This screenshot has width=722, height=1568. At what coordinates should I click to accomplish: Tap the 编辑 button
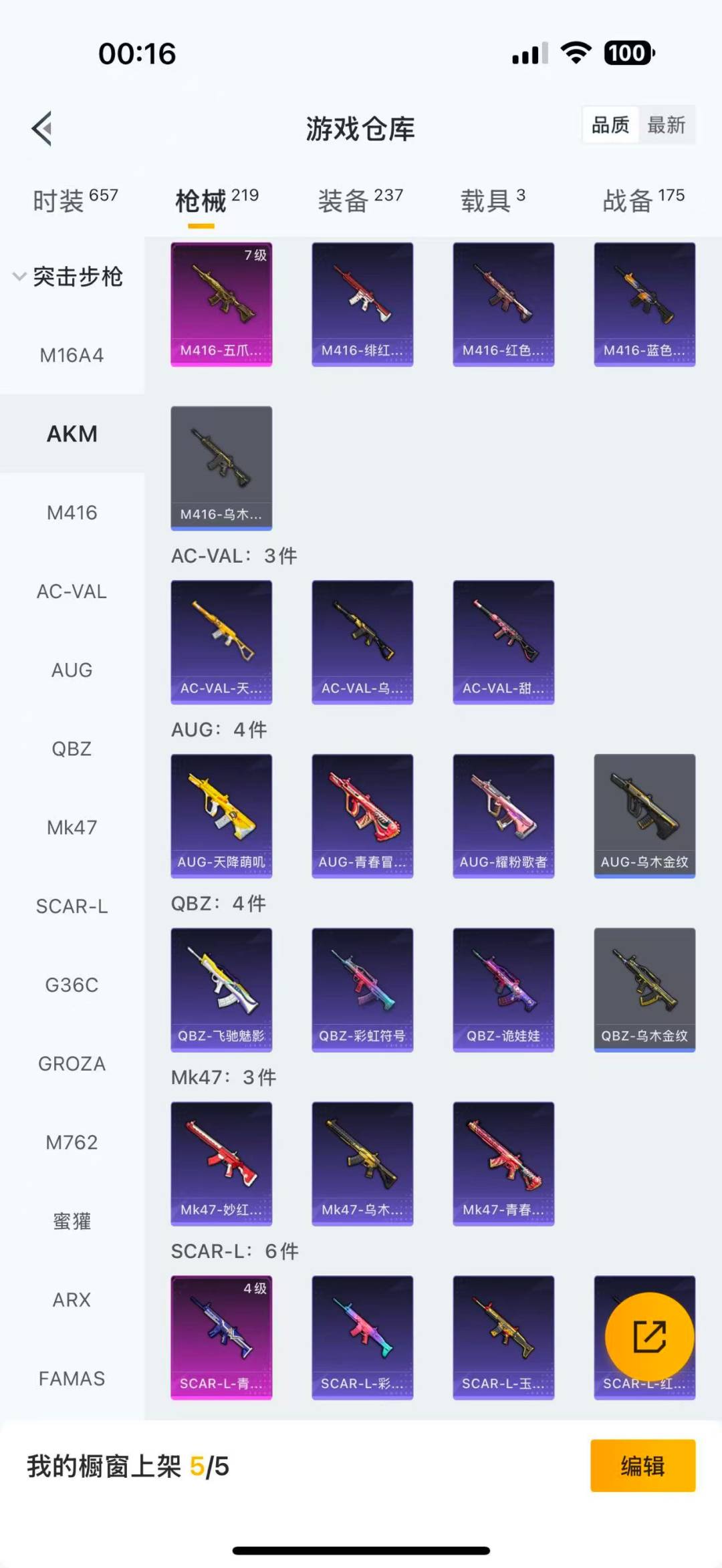click(x=642, y=1466)
